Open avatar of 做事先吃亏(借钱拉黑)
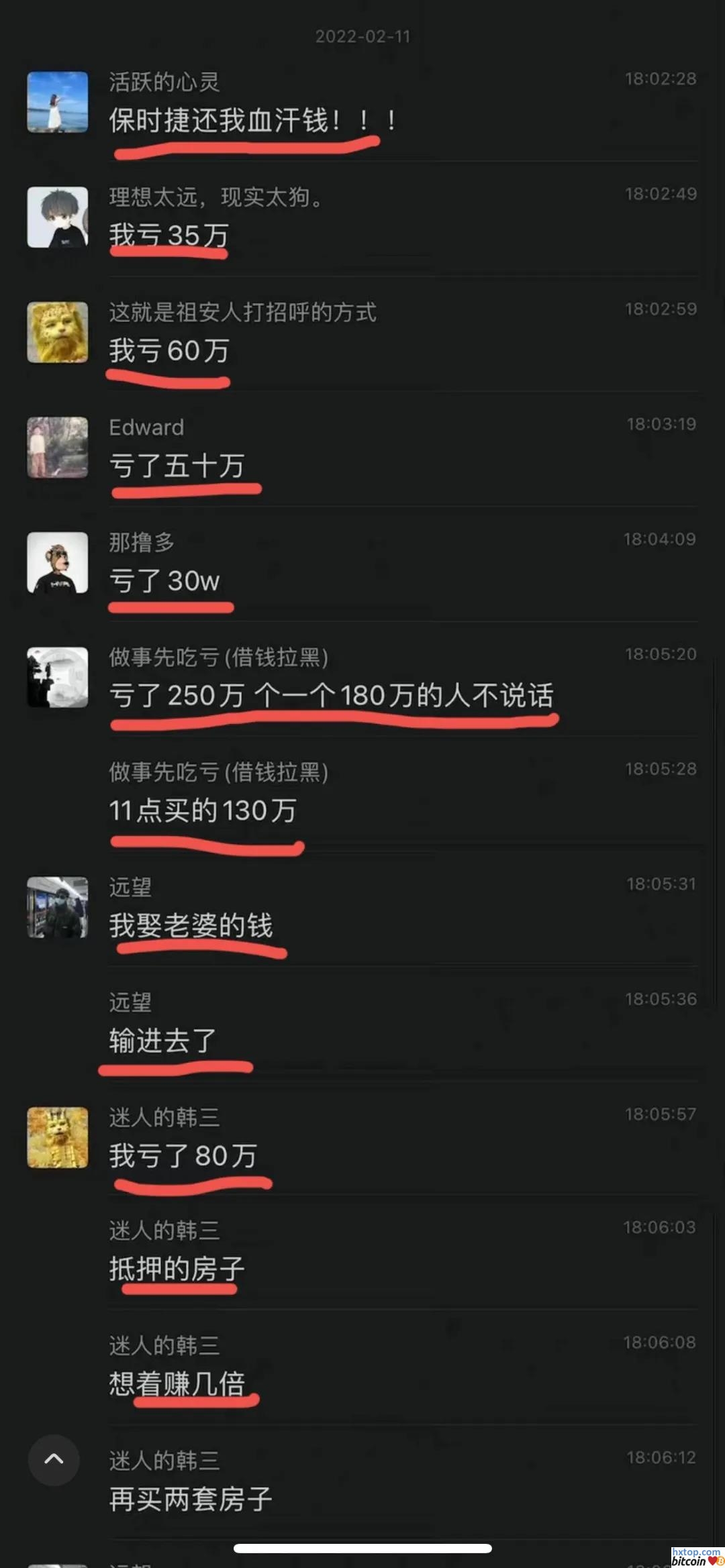725x1568 pixels. 58,677
